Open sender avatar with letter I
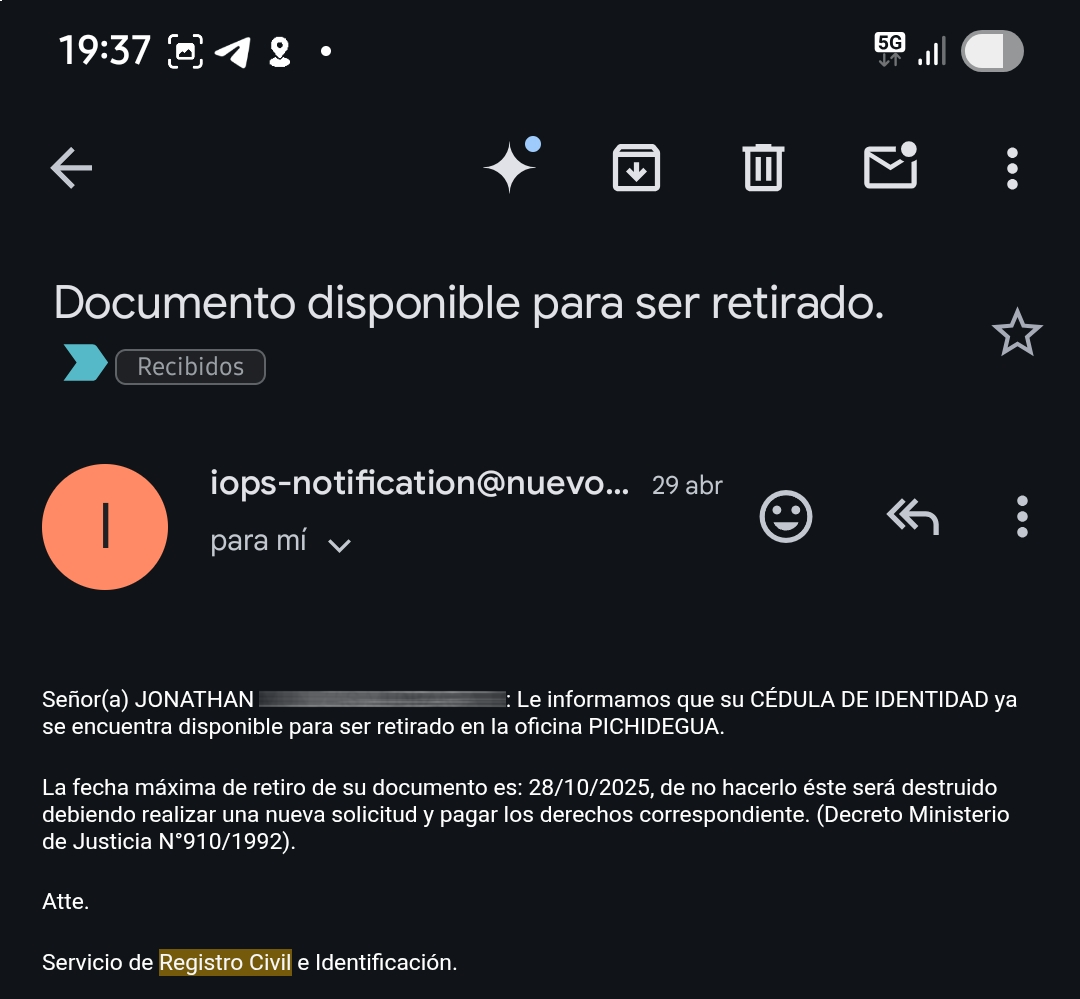Screen dimensions: 1080x999 pyautogui.click(x=105, y=527)
